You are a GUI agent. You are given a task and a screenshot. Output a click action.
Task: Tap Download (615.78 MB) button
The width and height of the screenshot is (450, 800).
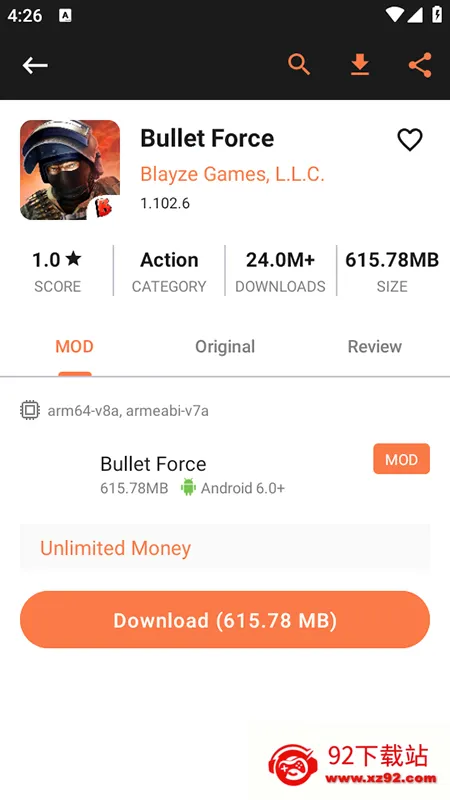pos(225,619)
